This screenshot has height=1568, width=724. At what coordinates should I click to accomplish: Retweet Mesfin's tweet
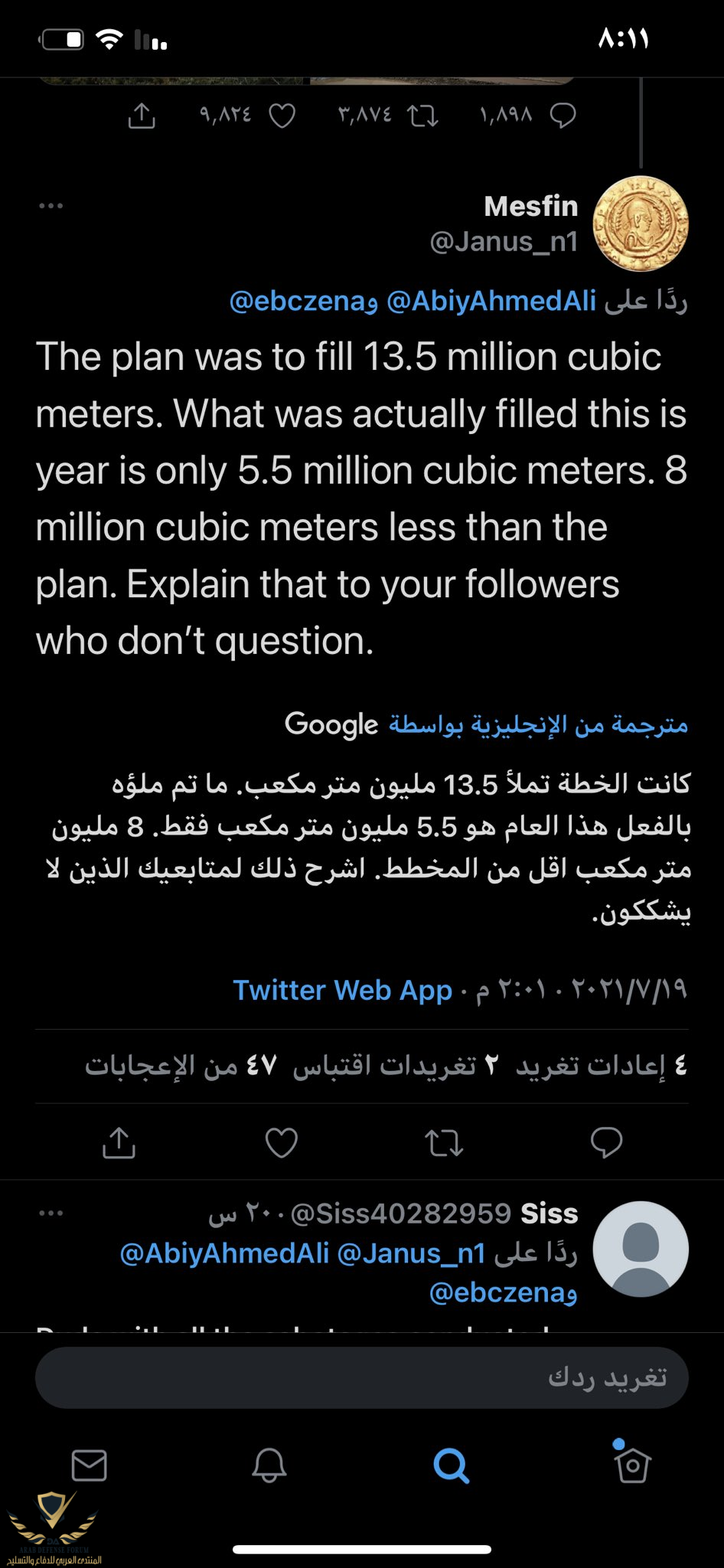[x=444, y=1142]
